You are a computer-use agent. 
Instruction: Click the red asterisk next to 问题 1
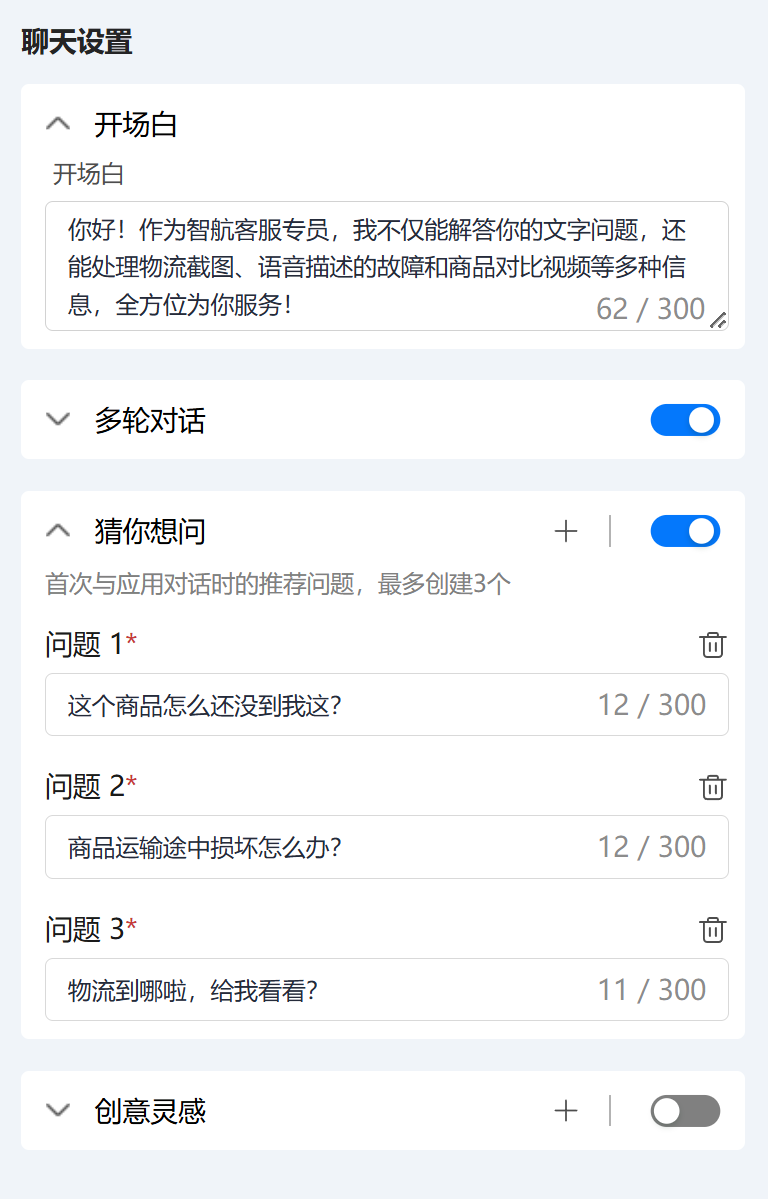pos(131,638)
